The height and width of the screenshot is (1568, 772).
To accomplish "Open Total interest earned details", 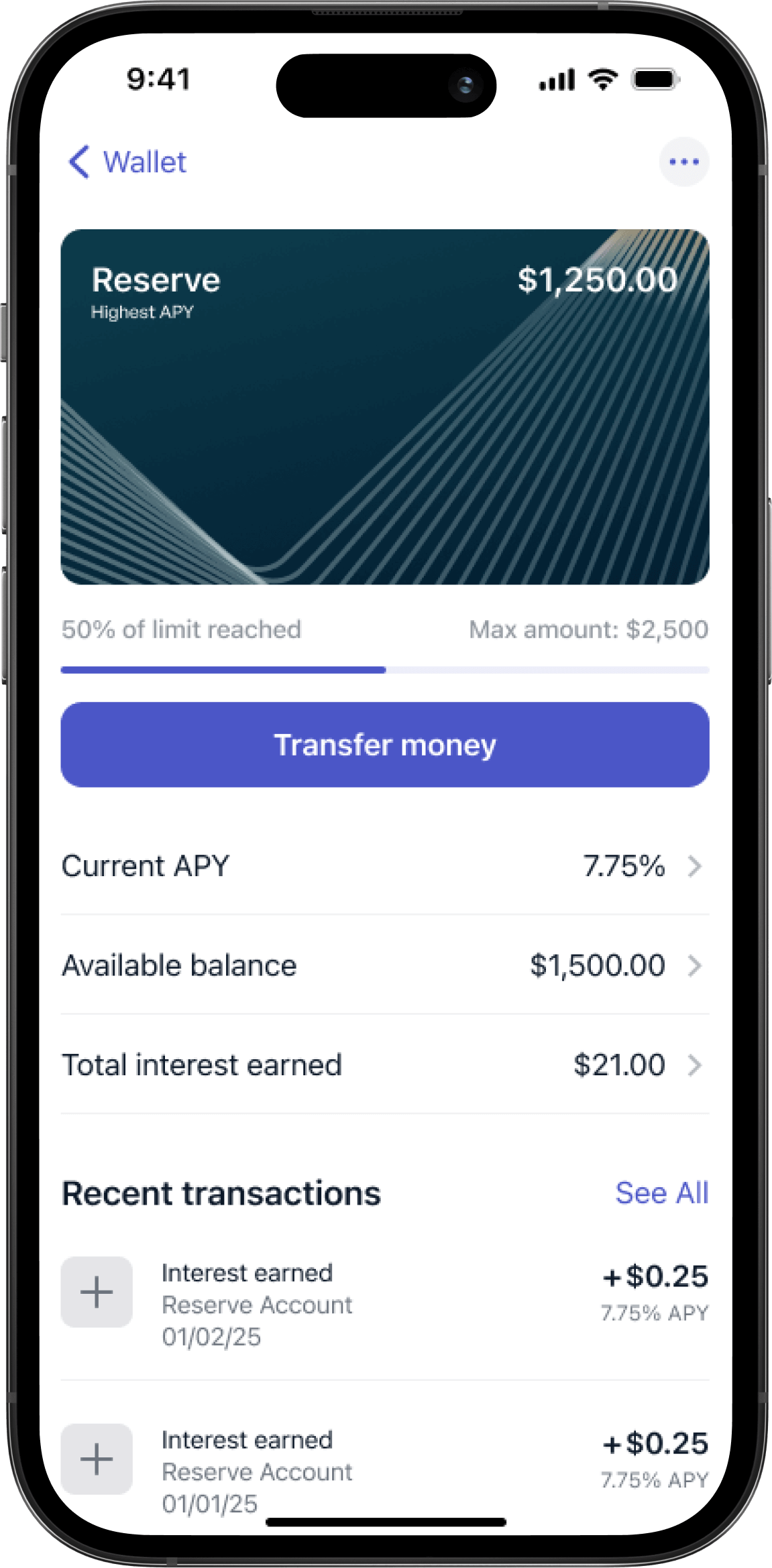I will (384, 1065).
